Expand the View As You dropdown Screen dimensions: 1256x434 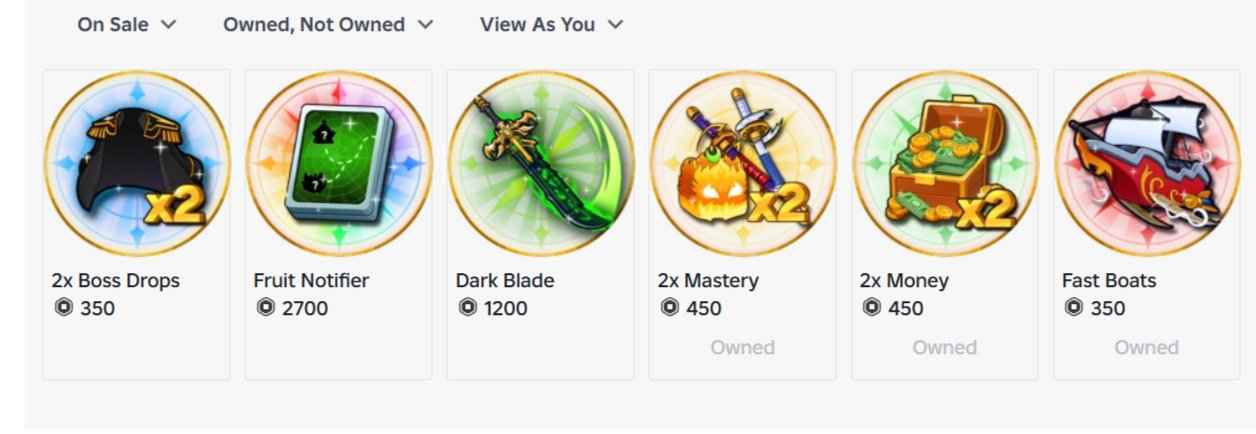coord(551,25)
